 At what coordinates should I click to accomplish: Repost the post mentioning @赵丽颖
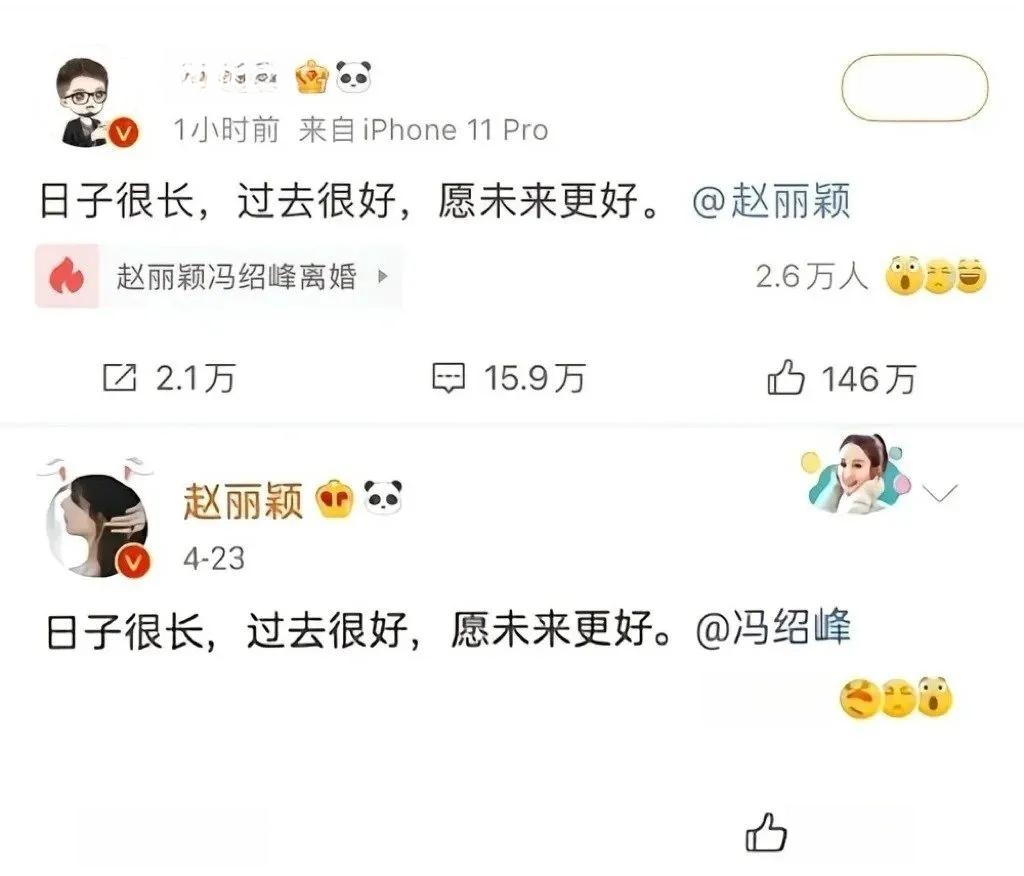(x=170, y=379)
